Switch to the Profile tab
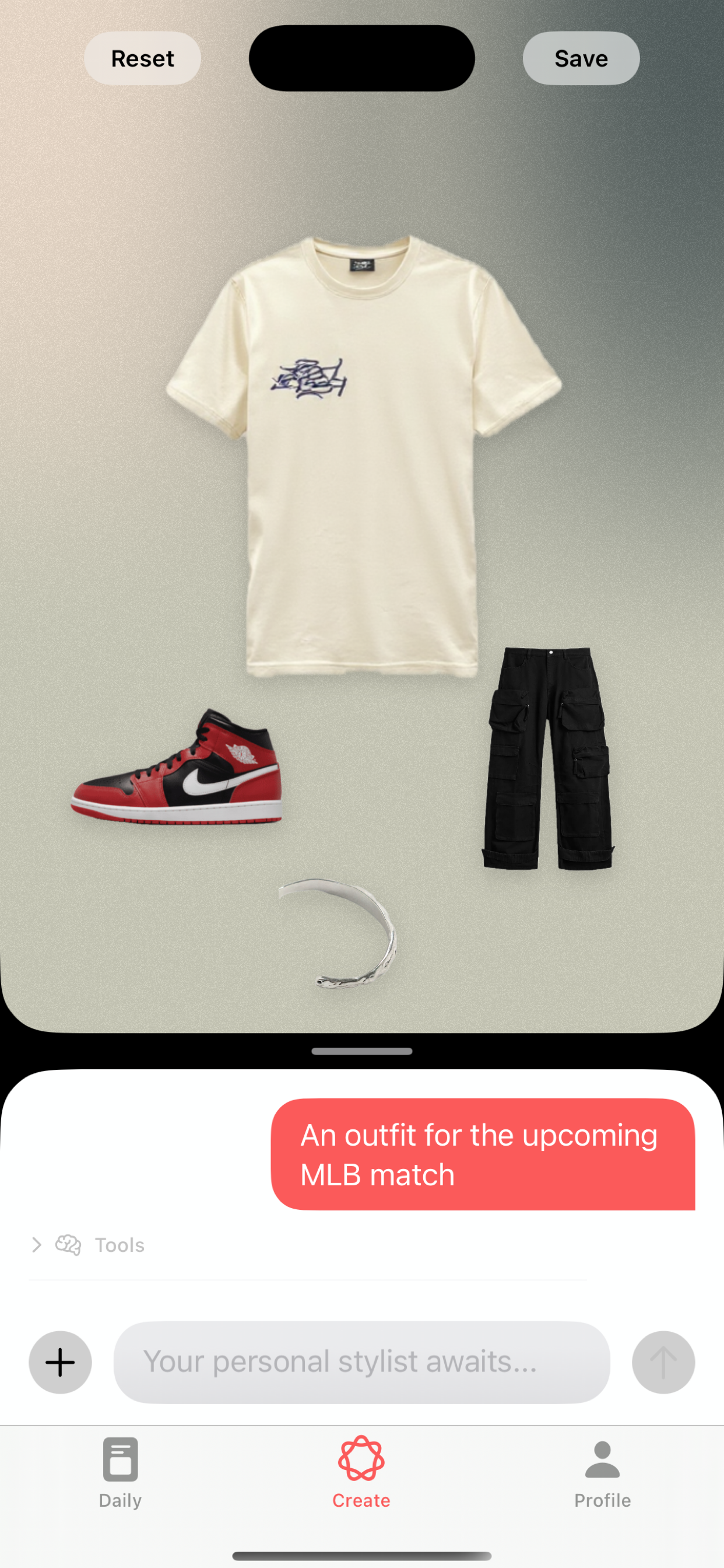724x1568 pixels. (x=602, y=1472)
